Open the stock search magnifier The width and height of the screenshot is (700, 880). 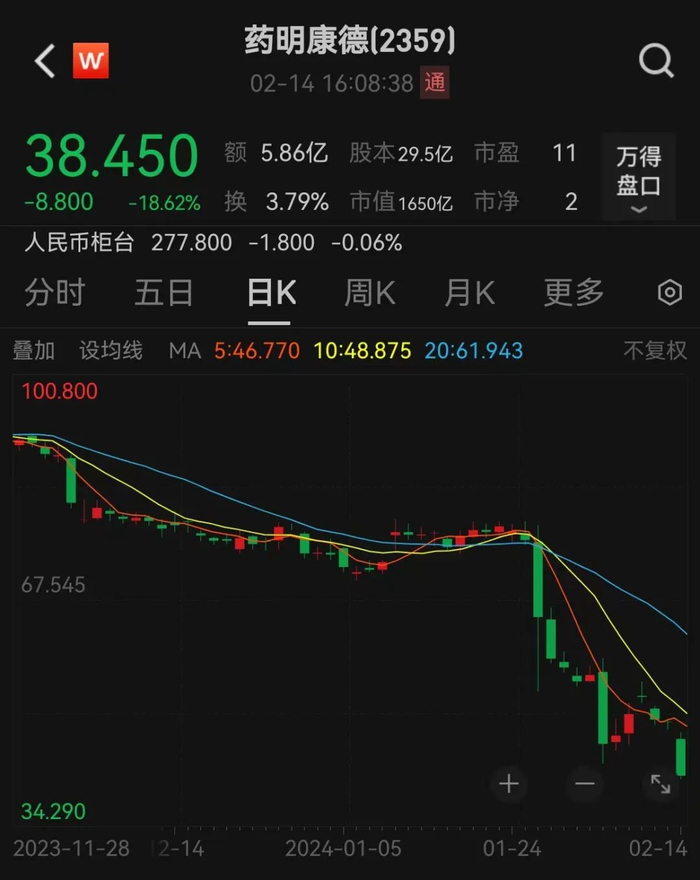pyautogui.click(x=656, y=62)
